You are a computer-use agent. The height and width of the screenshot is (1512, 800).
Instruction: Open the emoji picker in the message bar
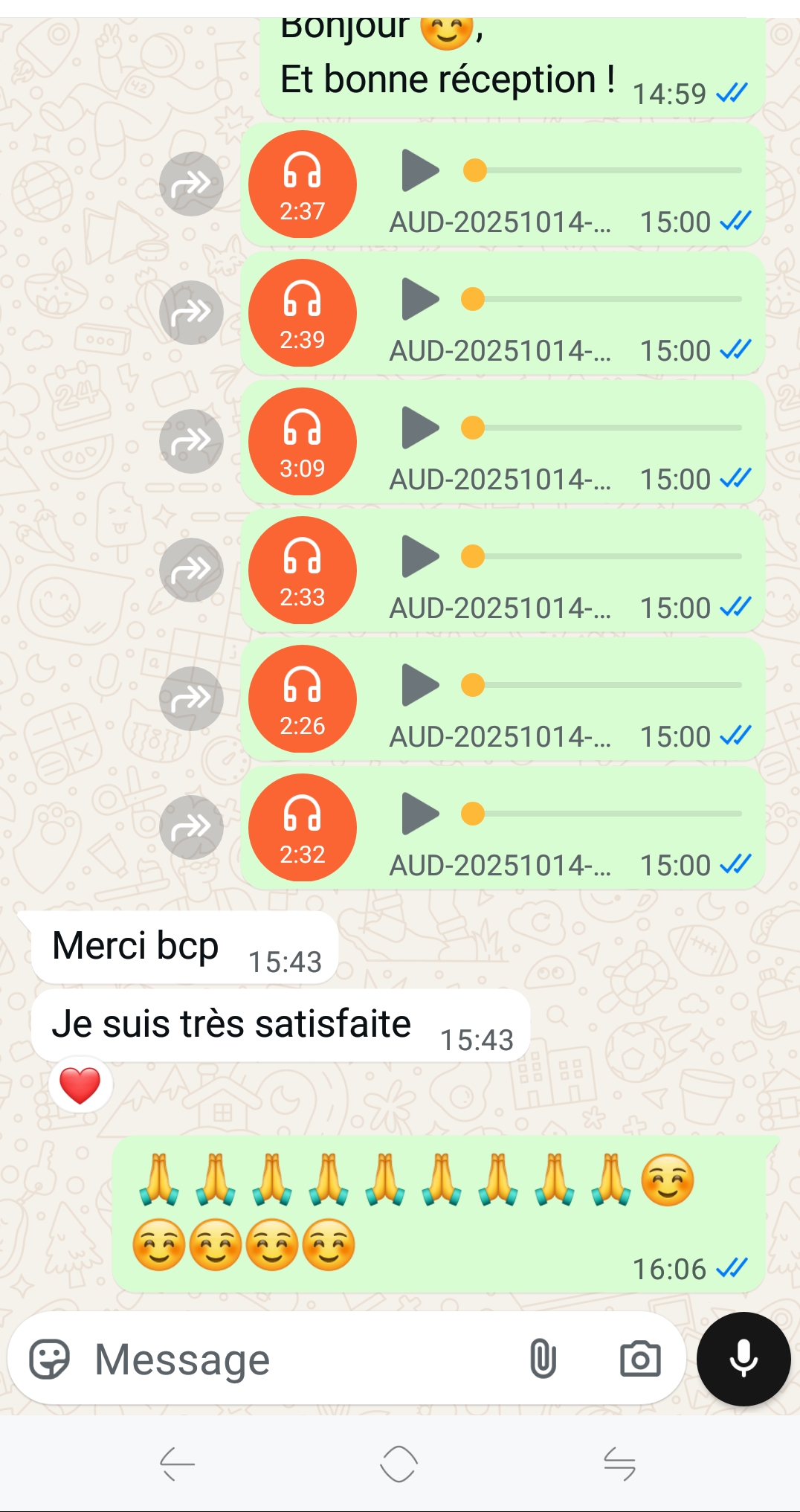pos(51,1359)
